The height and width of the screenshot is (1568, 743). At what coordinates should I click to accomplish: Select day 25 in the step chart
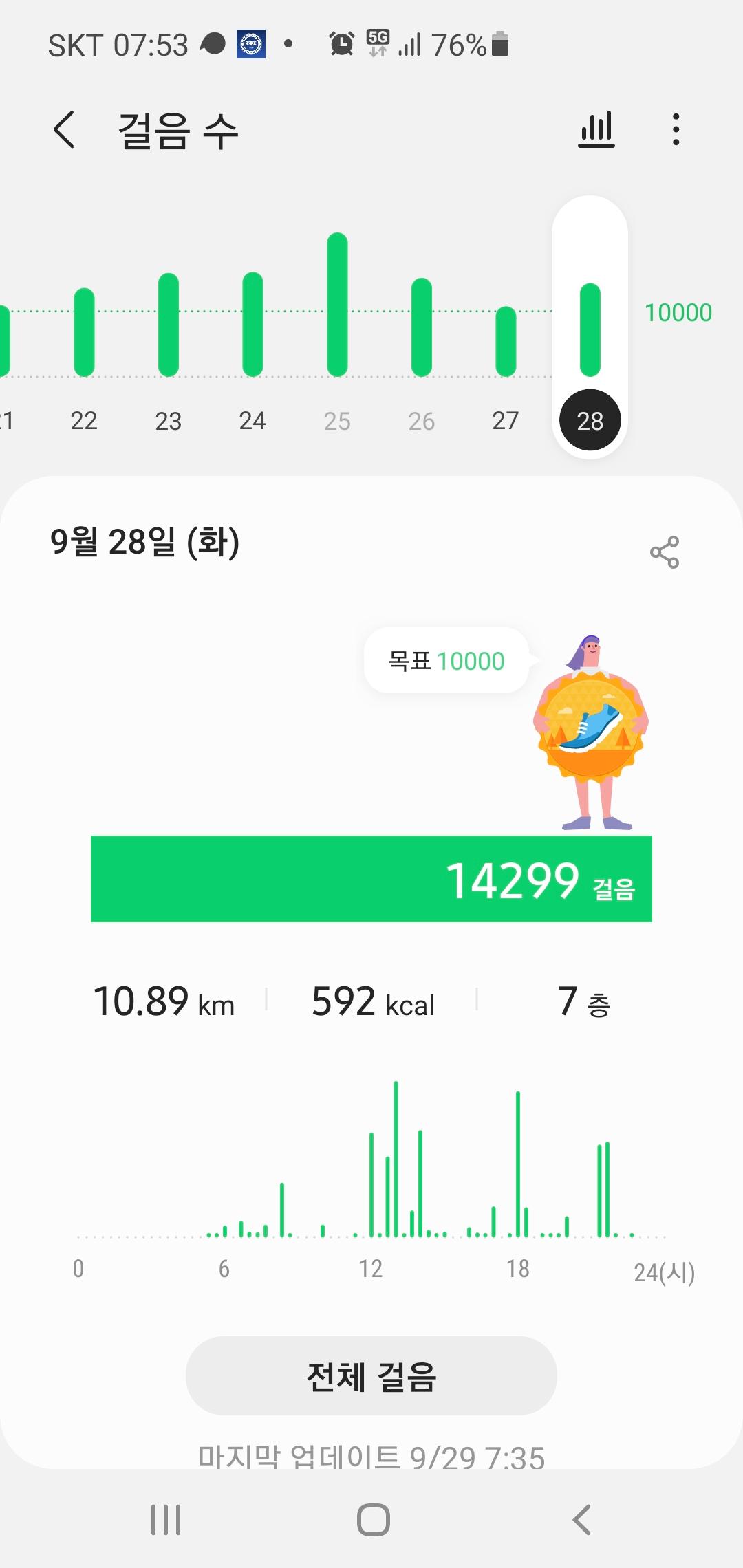[337, 420]
